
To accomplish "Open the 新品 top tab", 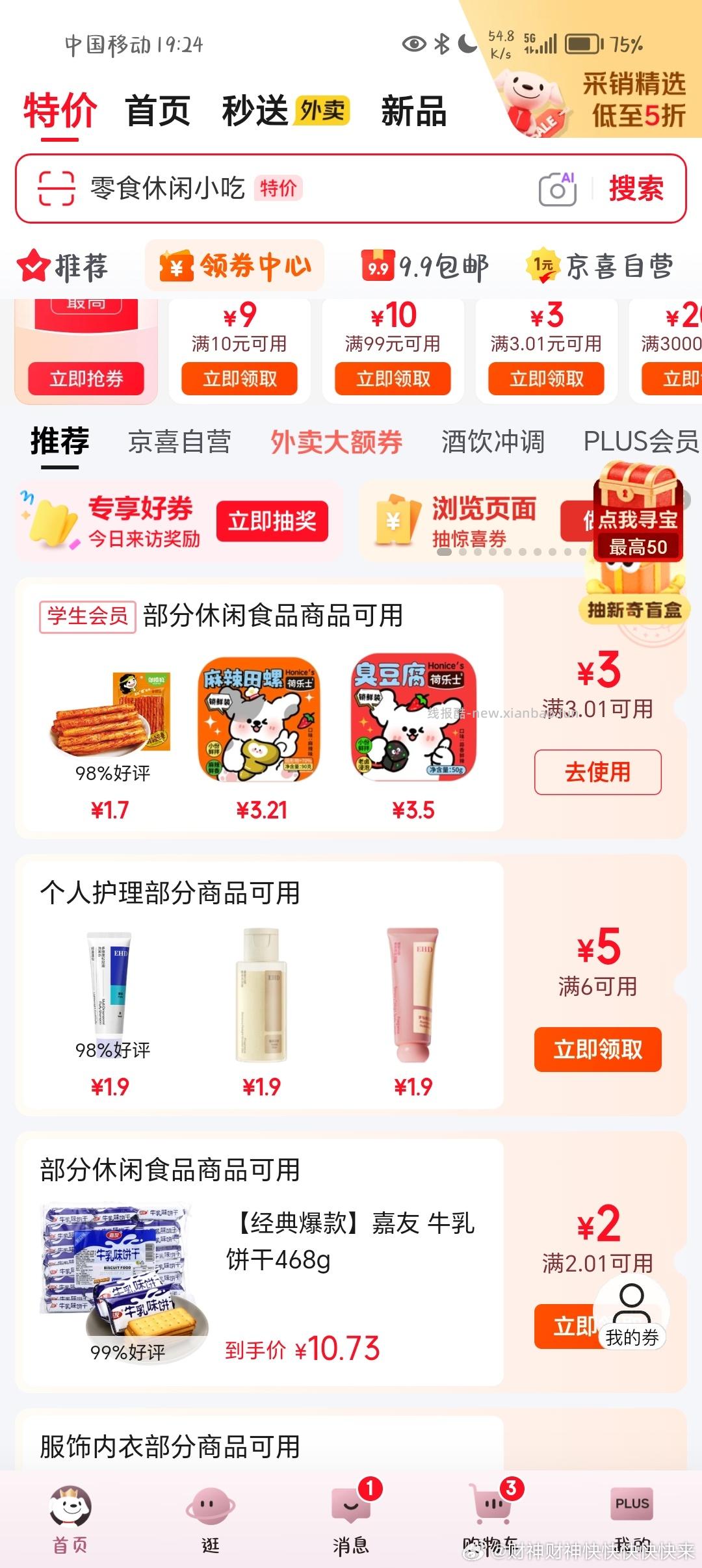I will (x=413, y=111).
